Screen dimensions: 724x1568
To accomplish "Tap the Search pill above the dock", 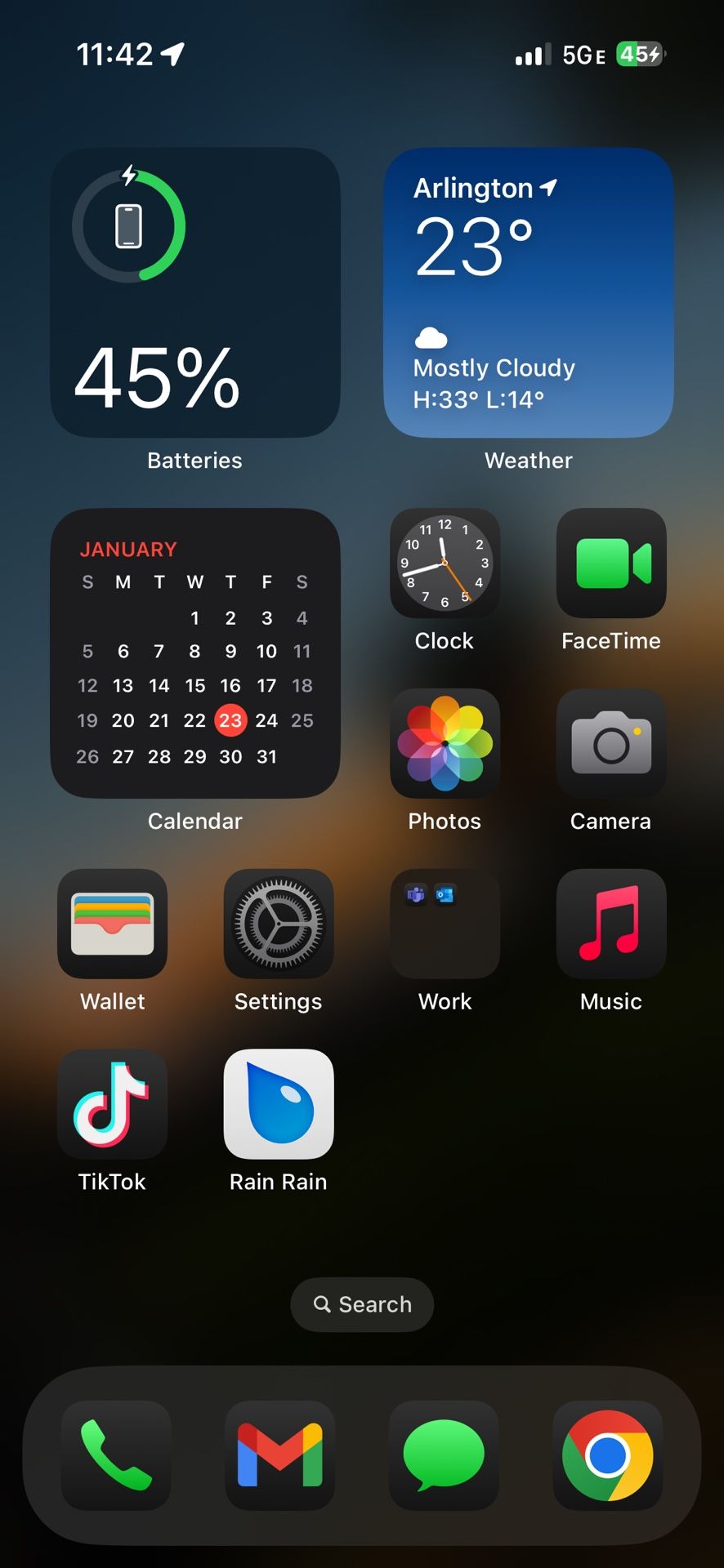I will click(x=362, y=1304).
